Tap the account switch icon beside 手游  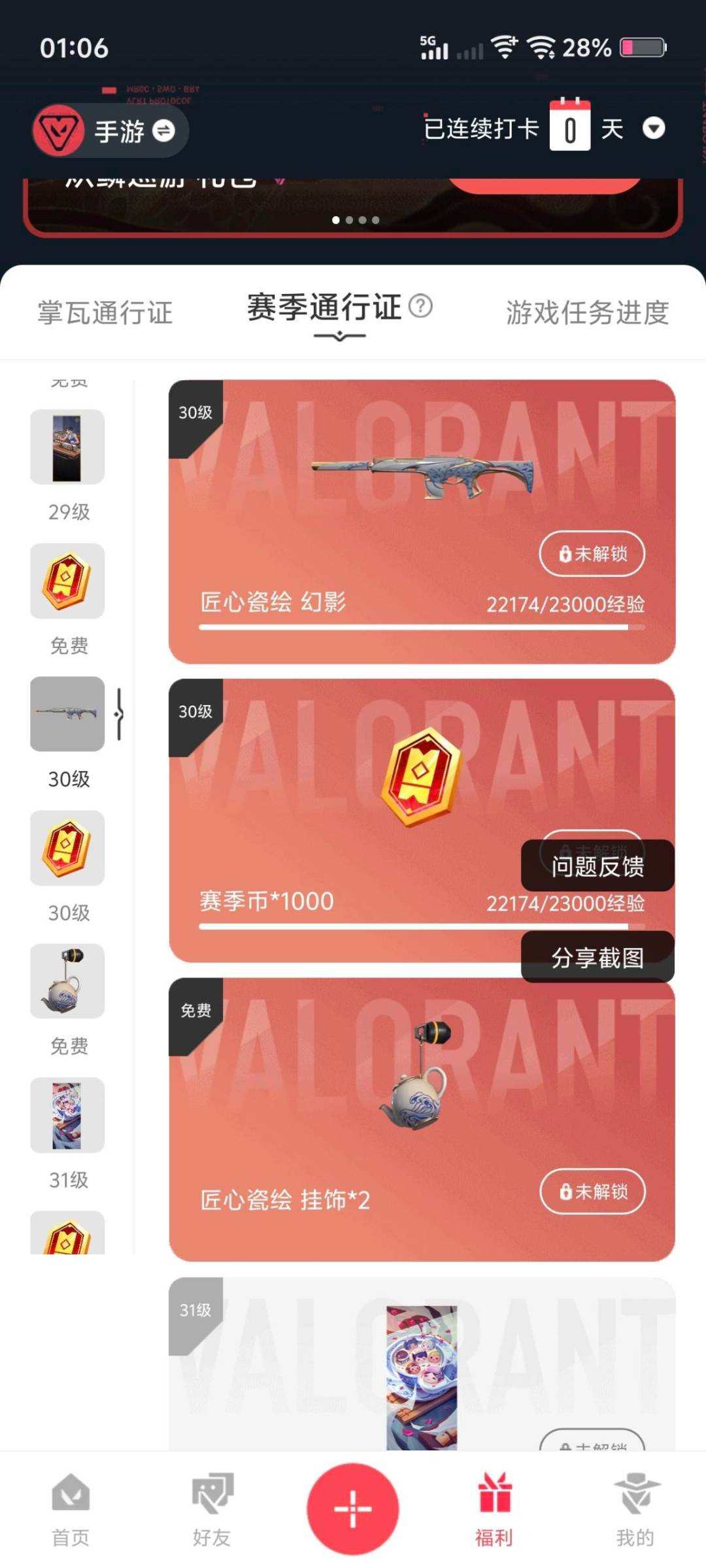tap(164, 131)
